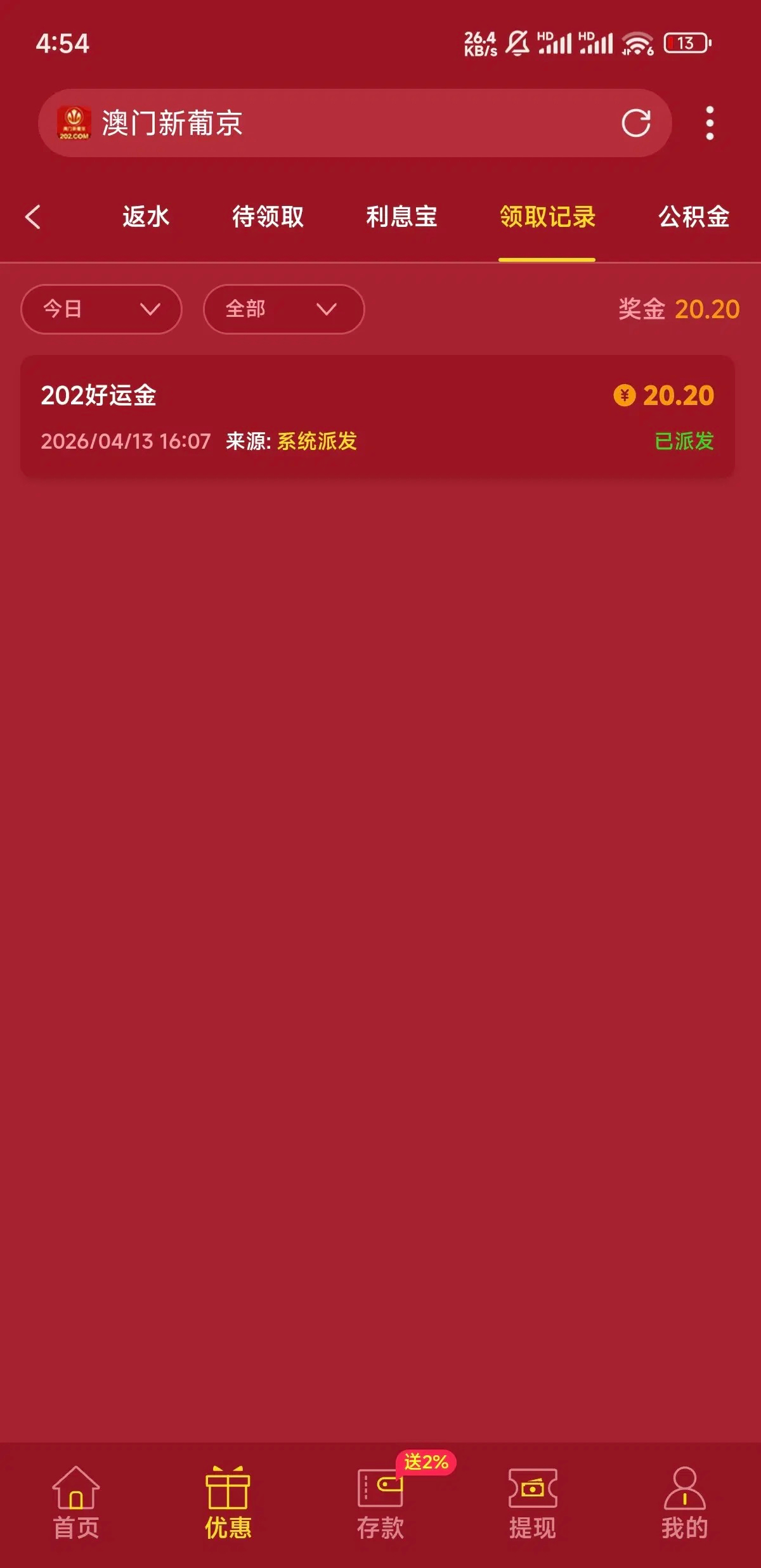This screenshot has height=1568, width=761.
Task: Reload the page with the refresh icon
Action: click(x=635, y=123)
